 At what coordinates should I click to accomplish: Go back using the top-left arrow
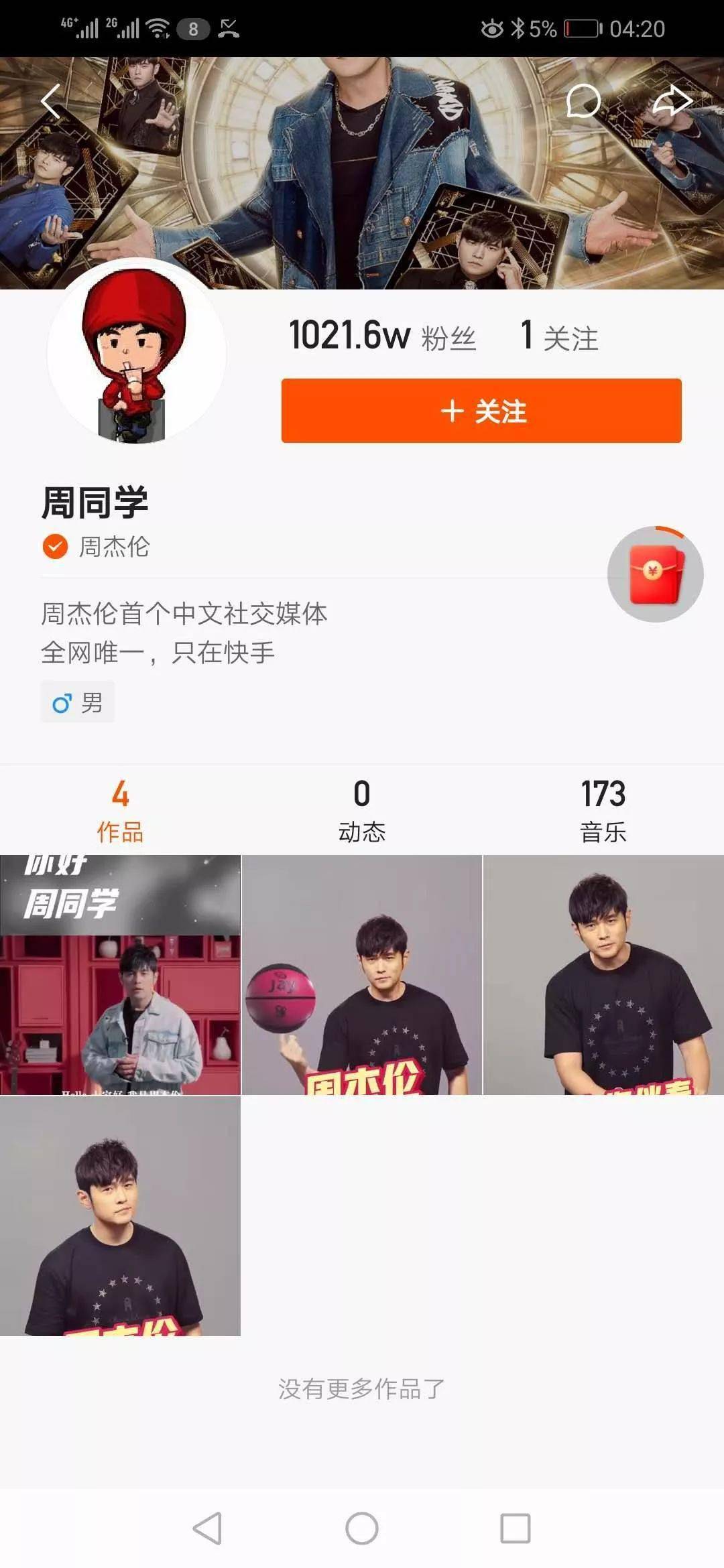(x=51, y=102)
